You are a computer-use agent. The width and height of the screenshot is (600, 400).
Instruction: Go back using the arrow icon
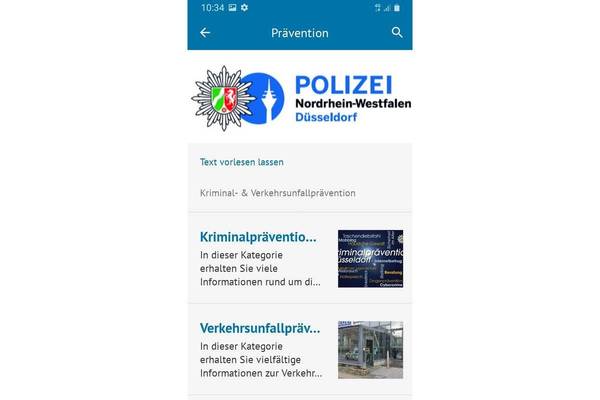(x=205, y=33)
